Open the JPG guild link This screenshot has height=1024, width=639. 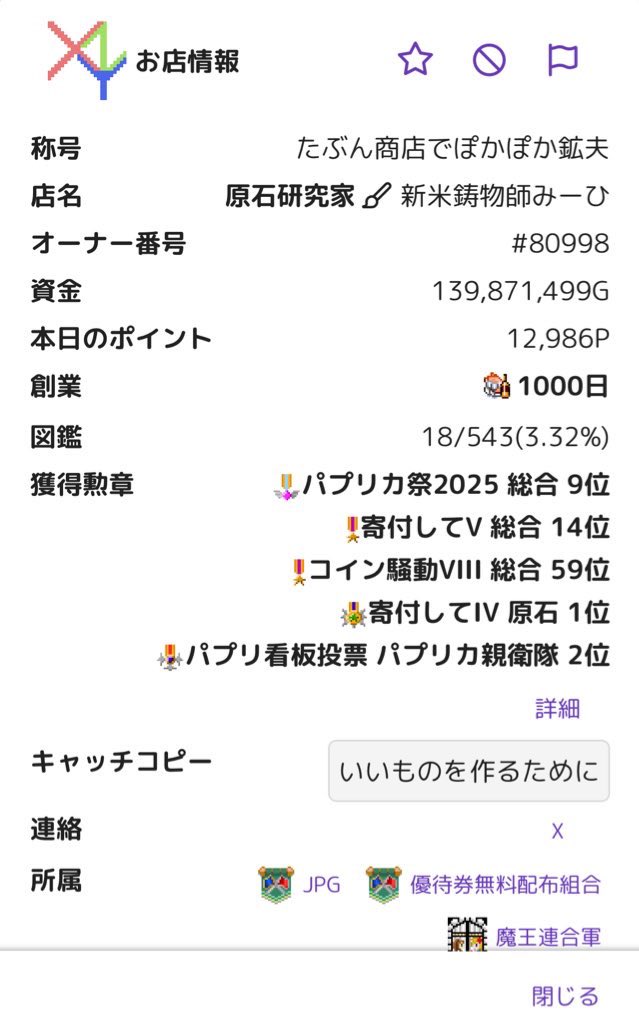tap(321, 885)
